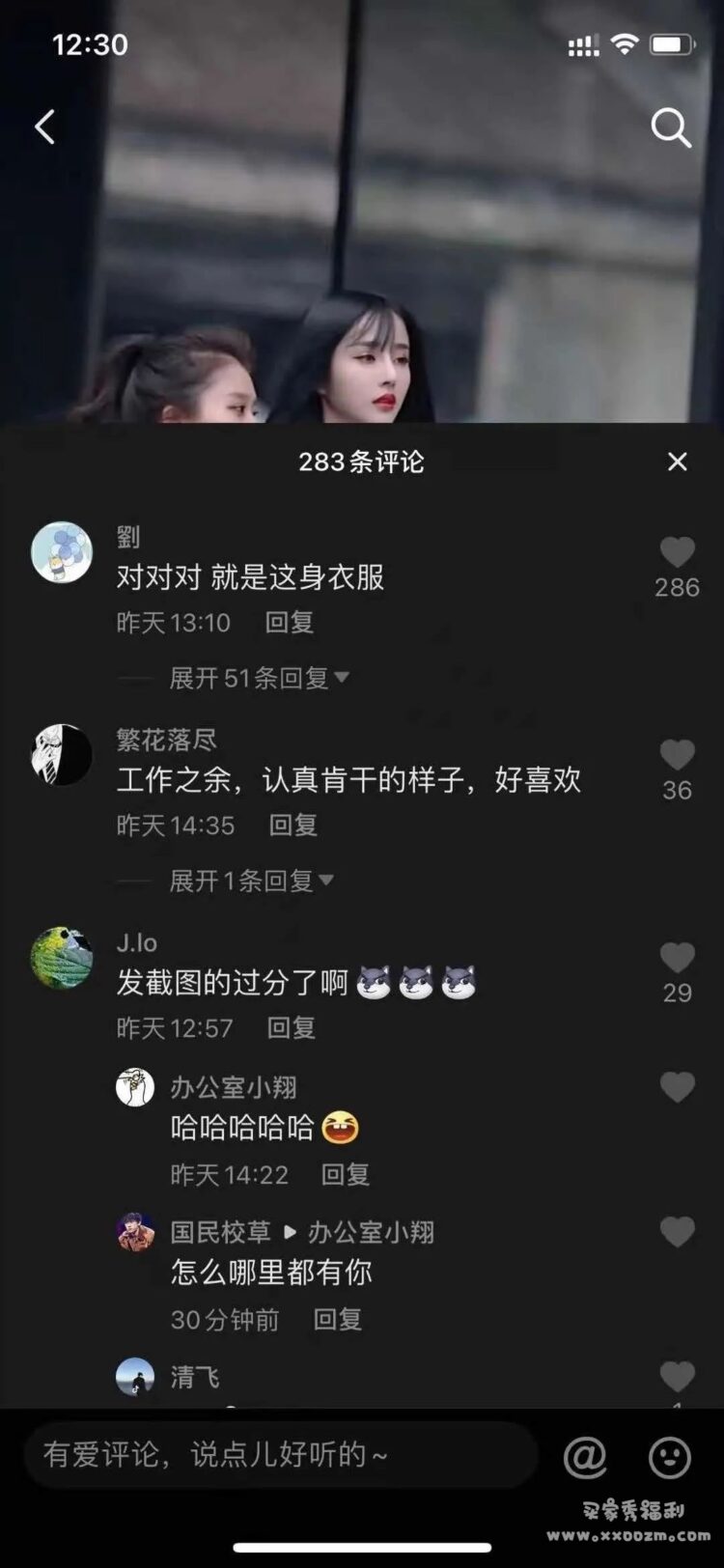Open search with the magnifier icon
The image size is (724, 1568).
(x=671, y=127)
